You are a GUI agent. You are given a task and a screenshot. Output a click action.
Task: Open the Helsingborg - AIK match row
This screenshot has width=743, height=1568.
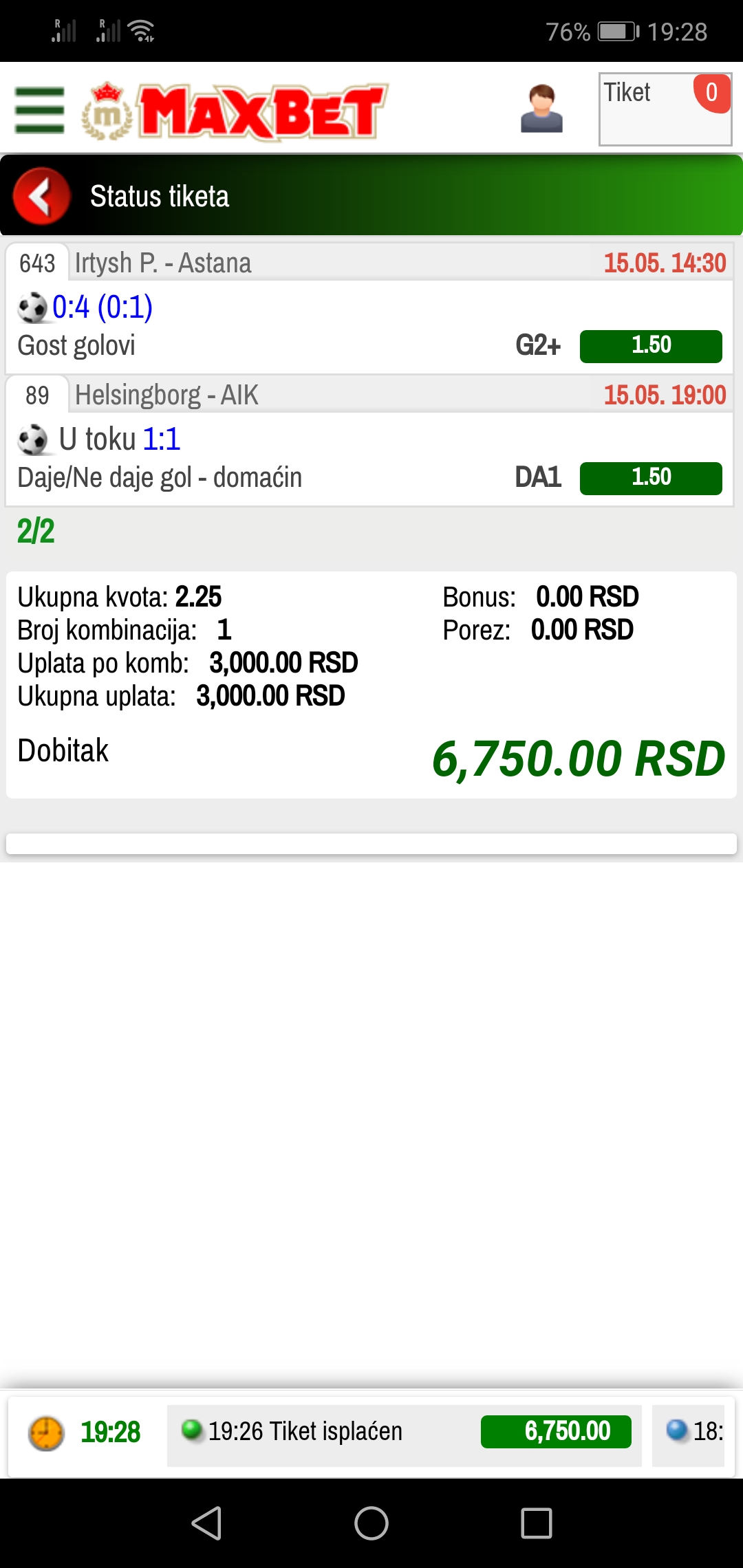click(x=370, y=441)
